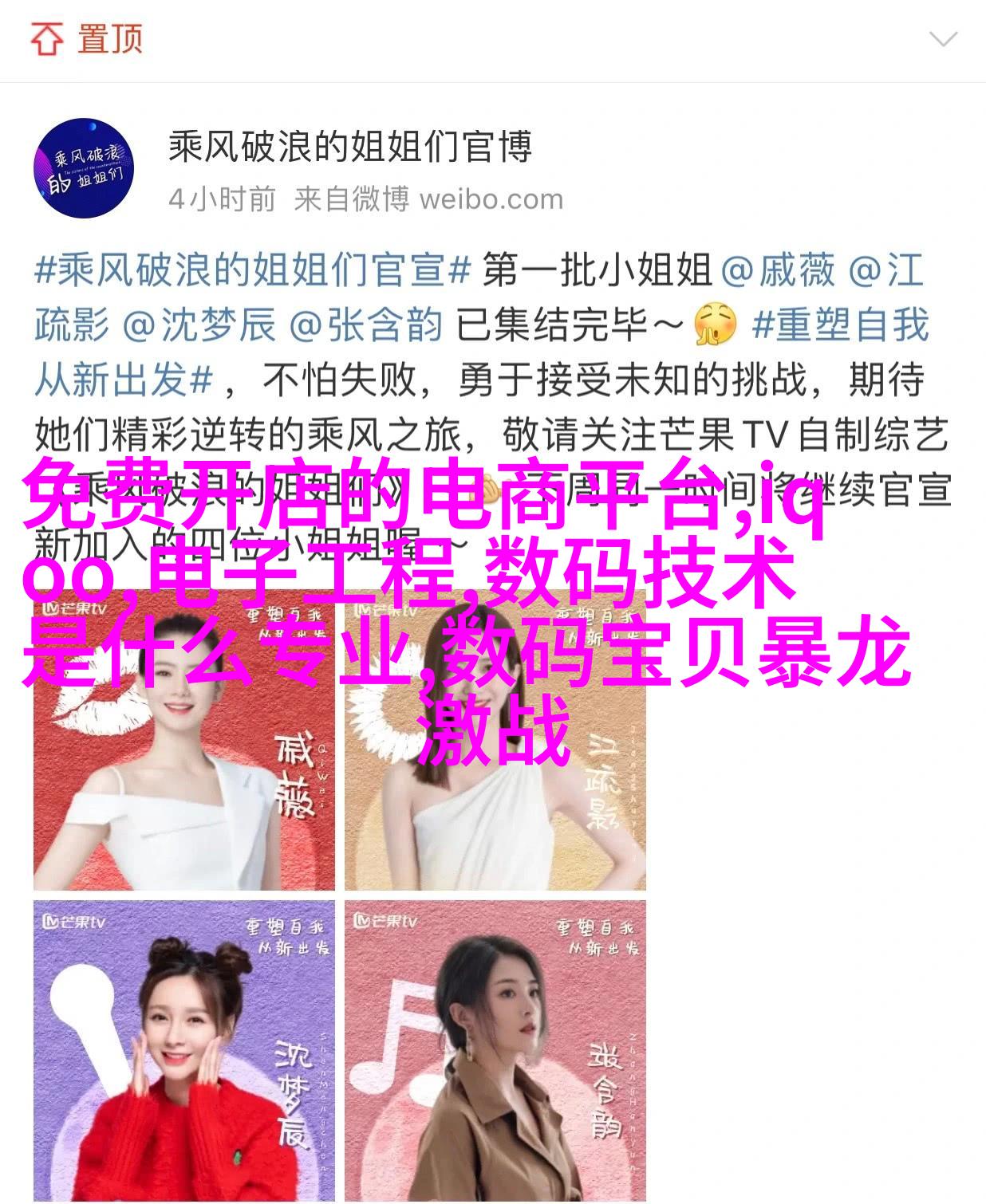View the 沈梦辰 poster image
Viewport: 986px width, 1204px height.
(x=183, y=1050)
